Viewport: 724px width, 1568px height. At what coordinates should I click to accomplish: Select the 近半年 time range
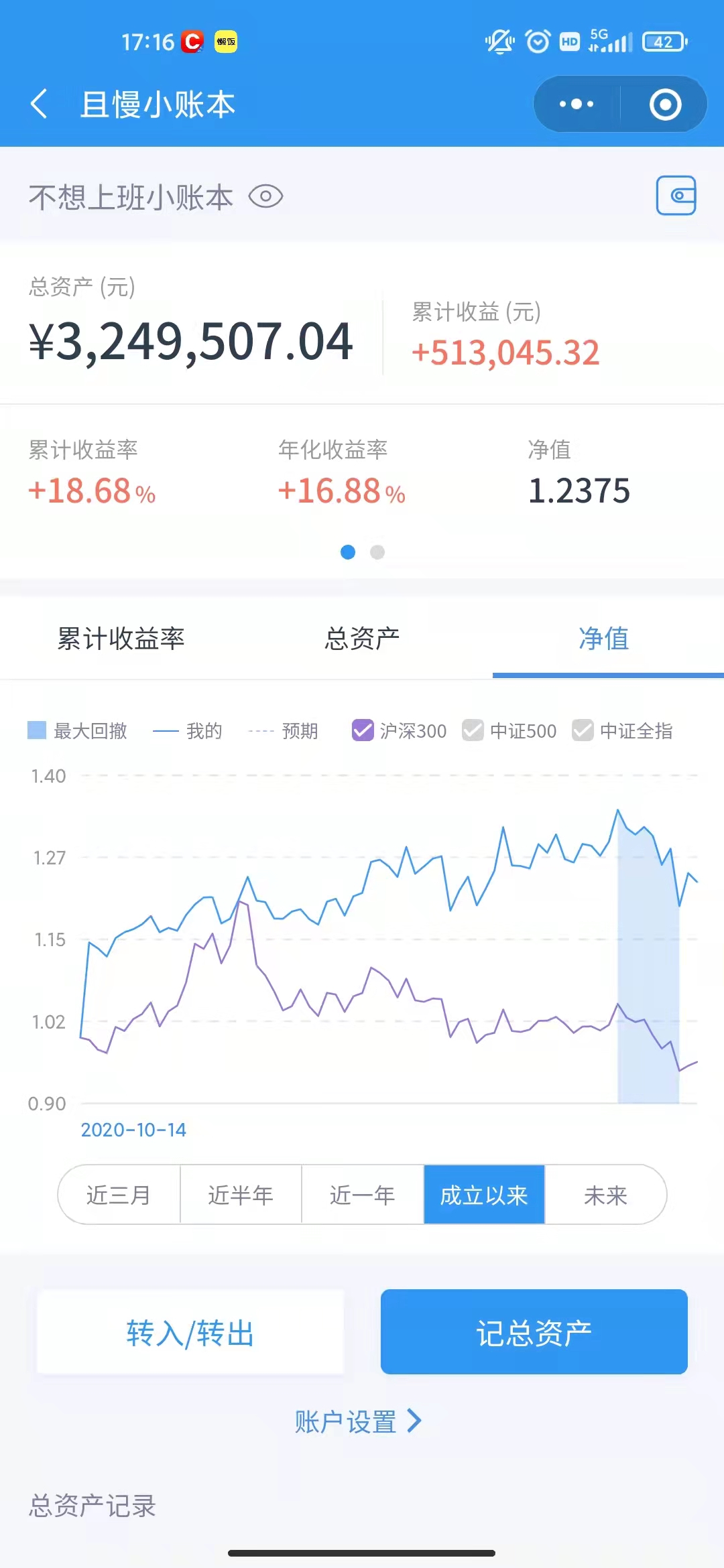point(241,1195)
